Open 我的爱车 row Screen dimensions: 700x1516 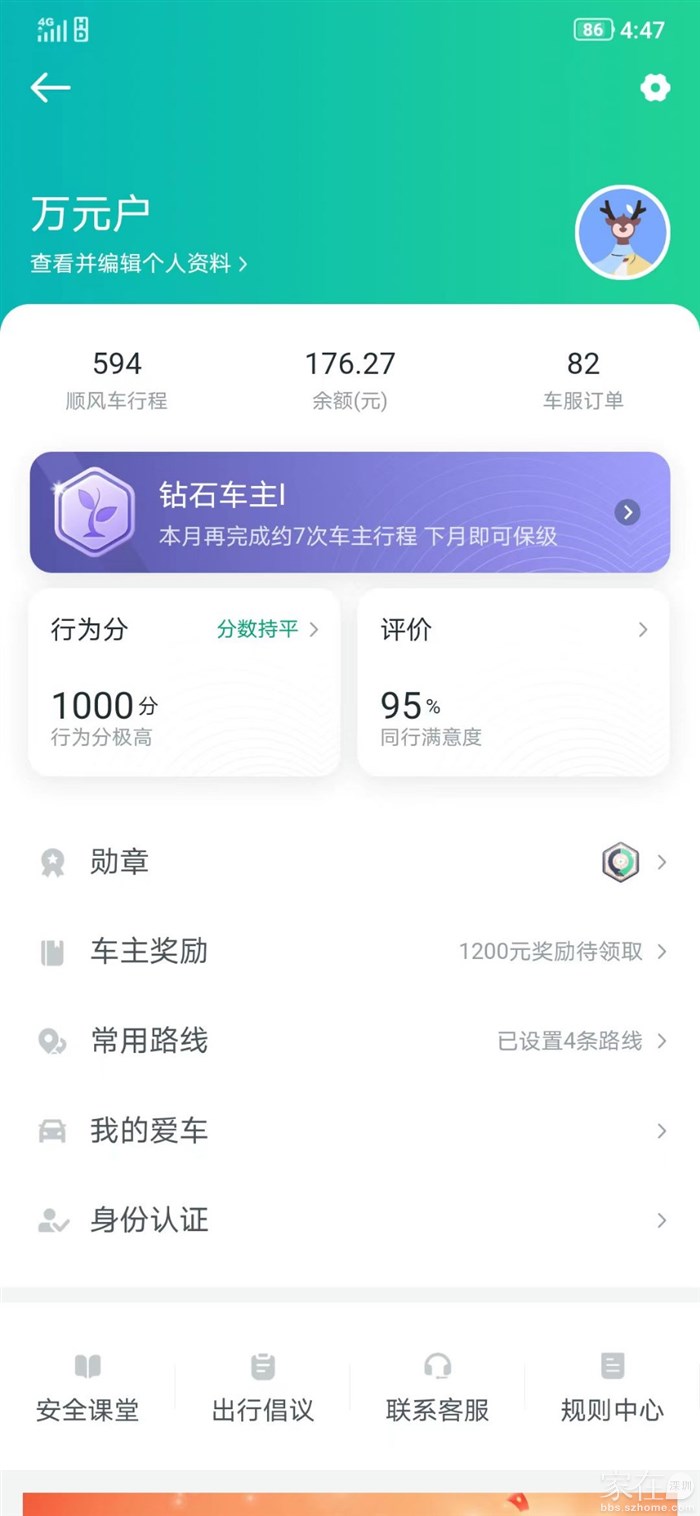coord(350,1131)
